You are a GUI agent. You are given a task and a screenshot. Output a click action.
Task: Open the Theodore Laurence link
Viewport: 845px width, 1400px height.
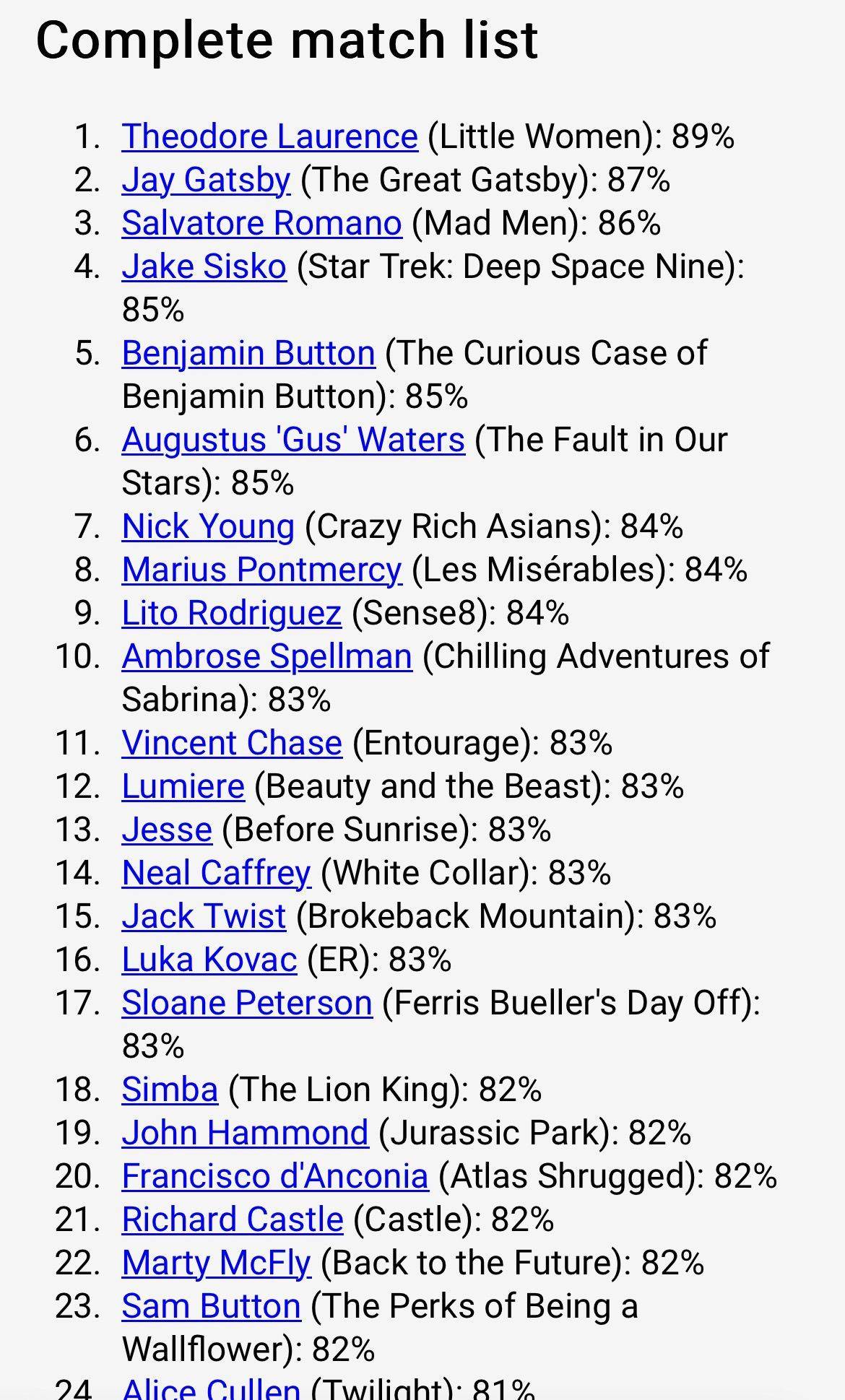click(x=269, y=136)
